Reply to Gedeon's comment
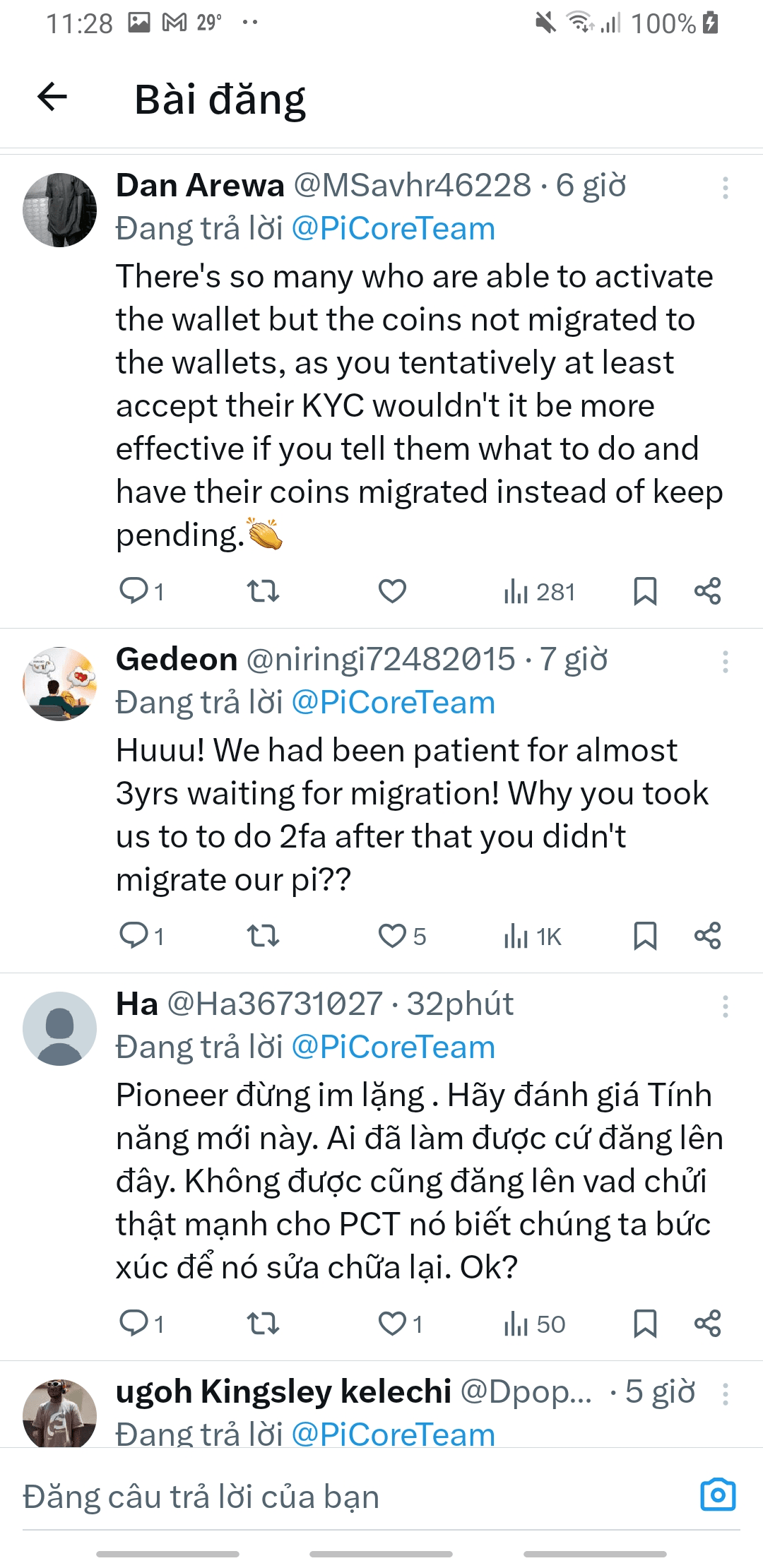 pyautogui.click(x=134, y=936)
